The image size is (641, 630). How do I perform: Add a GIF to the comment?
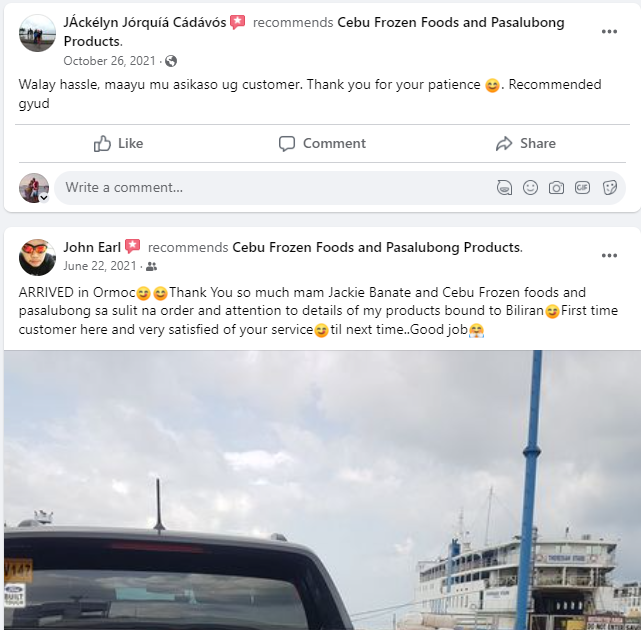[x=582, y=187]
